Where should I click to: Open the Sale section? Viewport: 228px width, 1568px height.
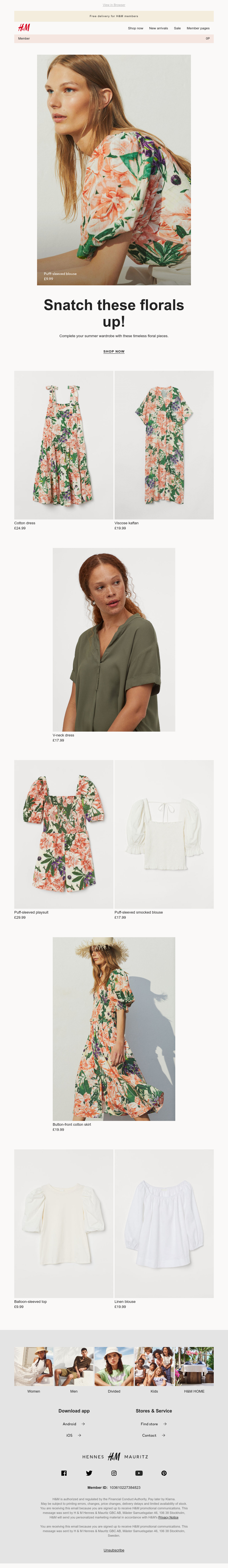pos(177,28)
